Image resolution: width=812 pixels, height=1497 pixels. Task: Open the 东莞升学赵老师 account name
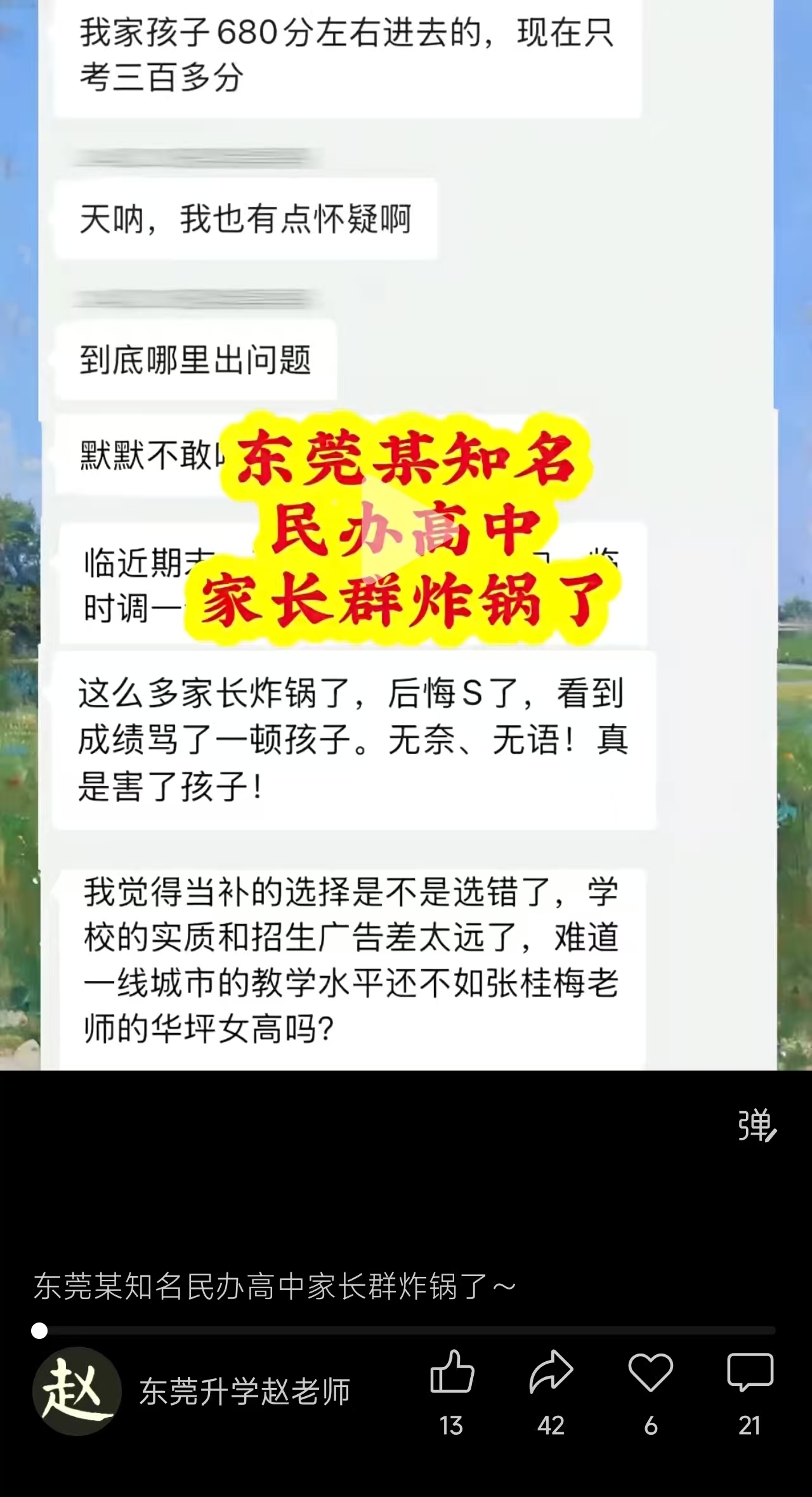tap(244, 1392)
